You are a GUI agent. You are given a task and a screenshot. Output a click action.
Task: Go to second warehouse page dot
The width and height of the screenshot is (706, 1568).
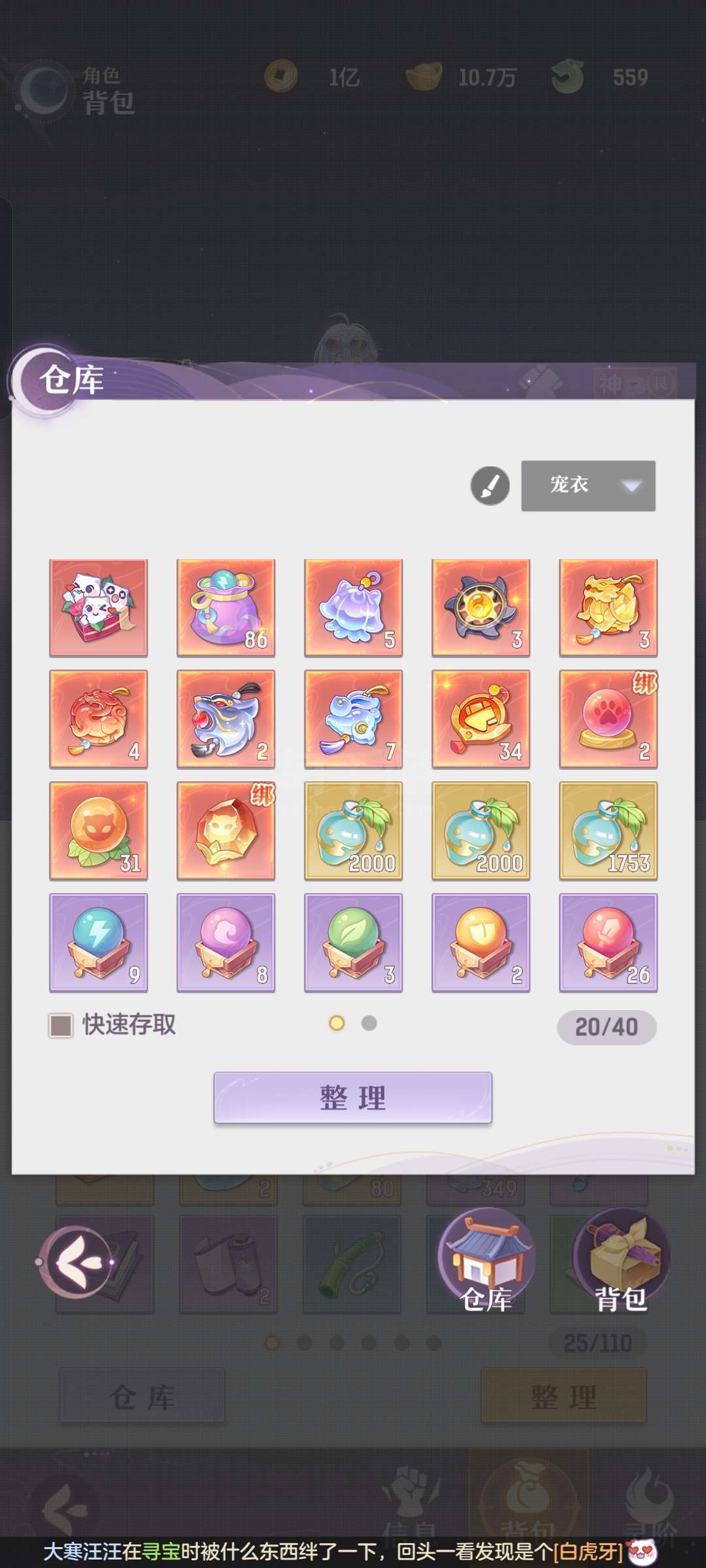tap(369, 1023)
